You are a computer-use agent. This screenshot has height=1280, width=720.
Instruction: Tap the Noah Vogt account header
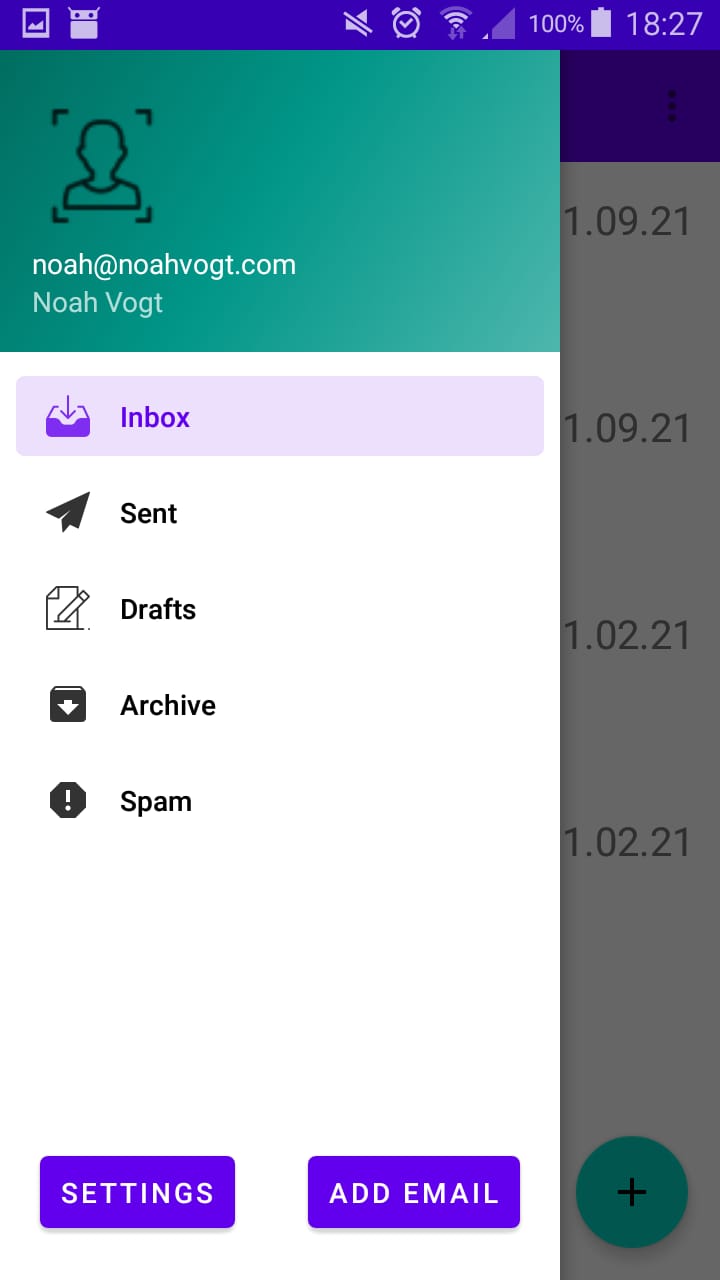tap(164, 284)
